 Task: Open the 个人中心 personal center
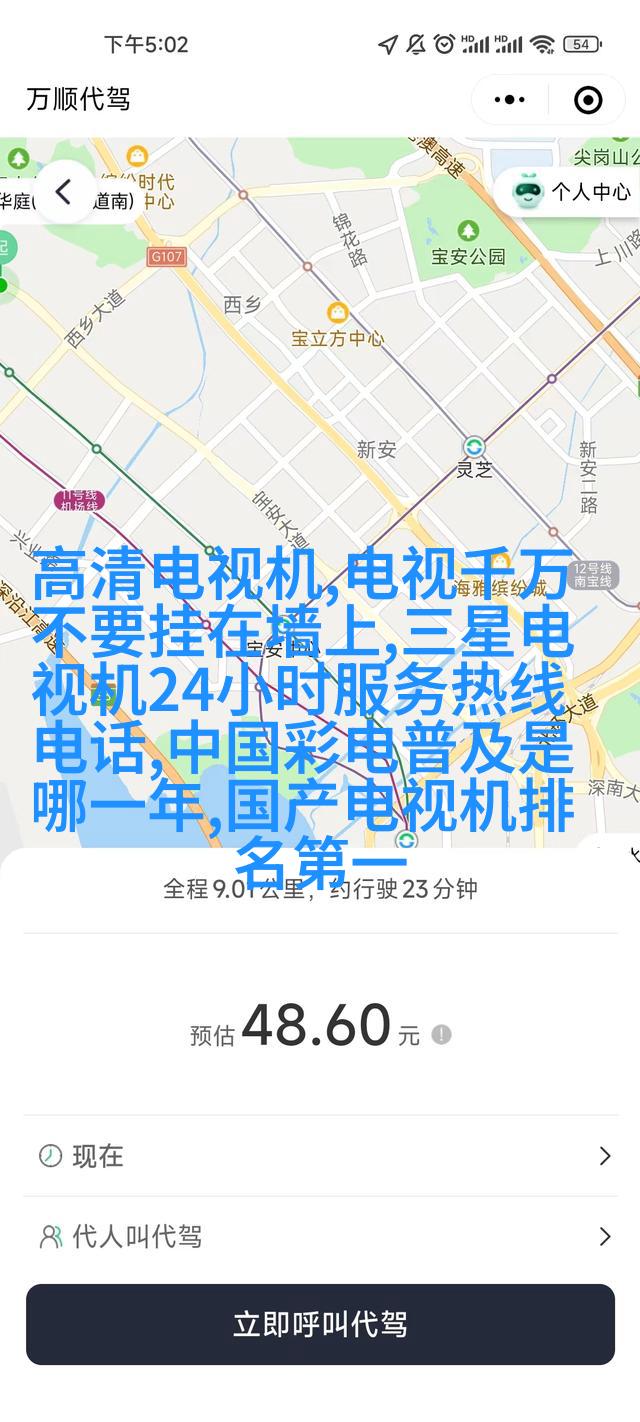point(573,192)
